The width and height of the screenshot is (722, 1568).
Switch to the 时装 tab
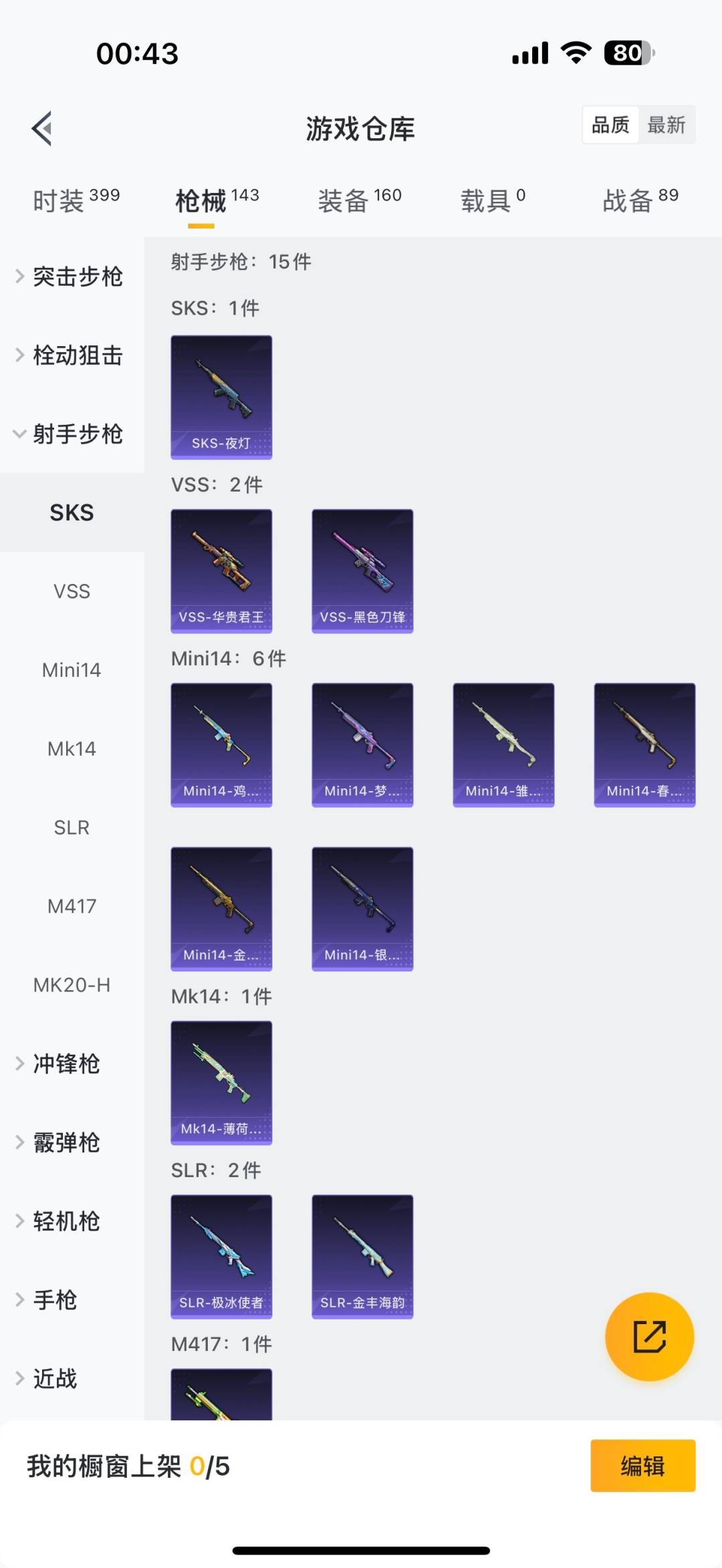76,200
